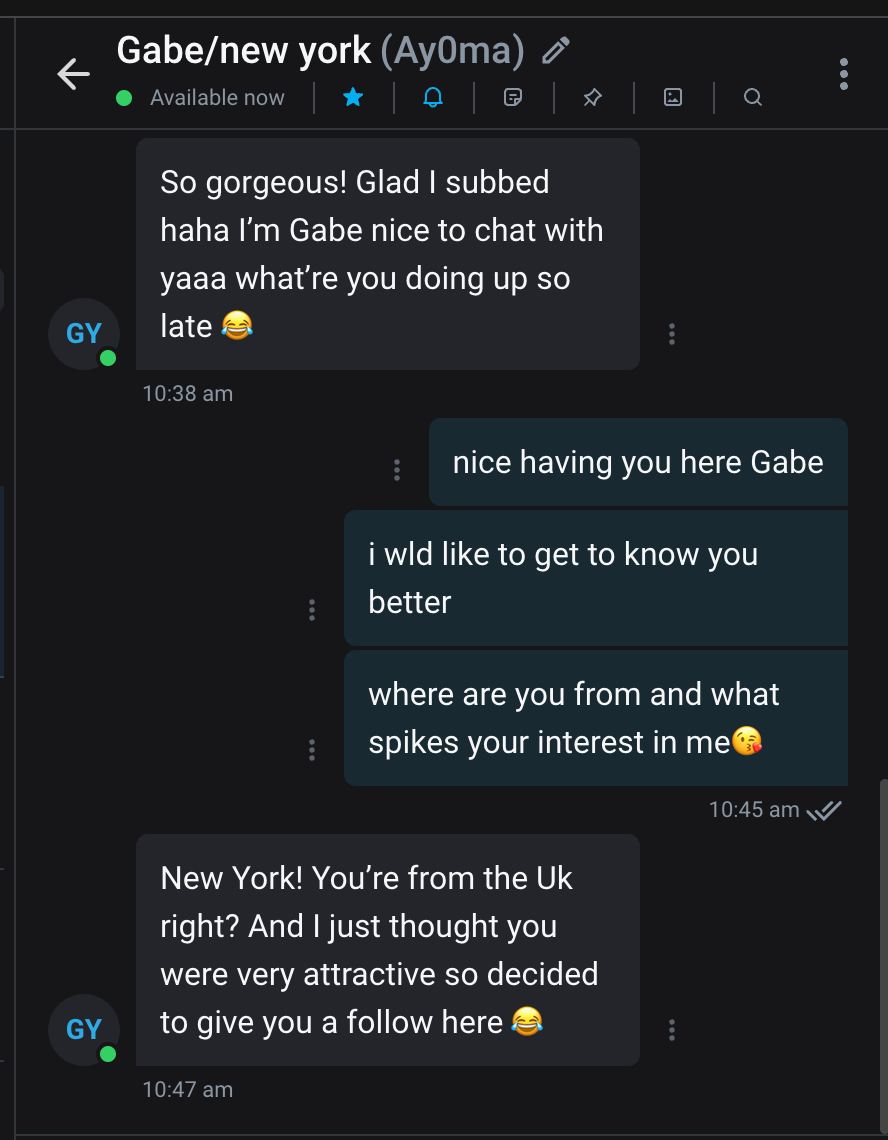Toggle the notification bell
888x1140 pixels.
pyautogui.click(x=432, y=97)
